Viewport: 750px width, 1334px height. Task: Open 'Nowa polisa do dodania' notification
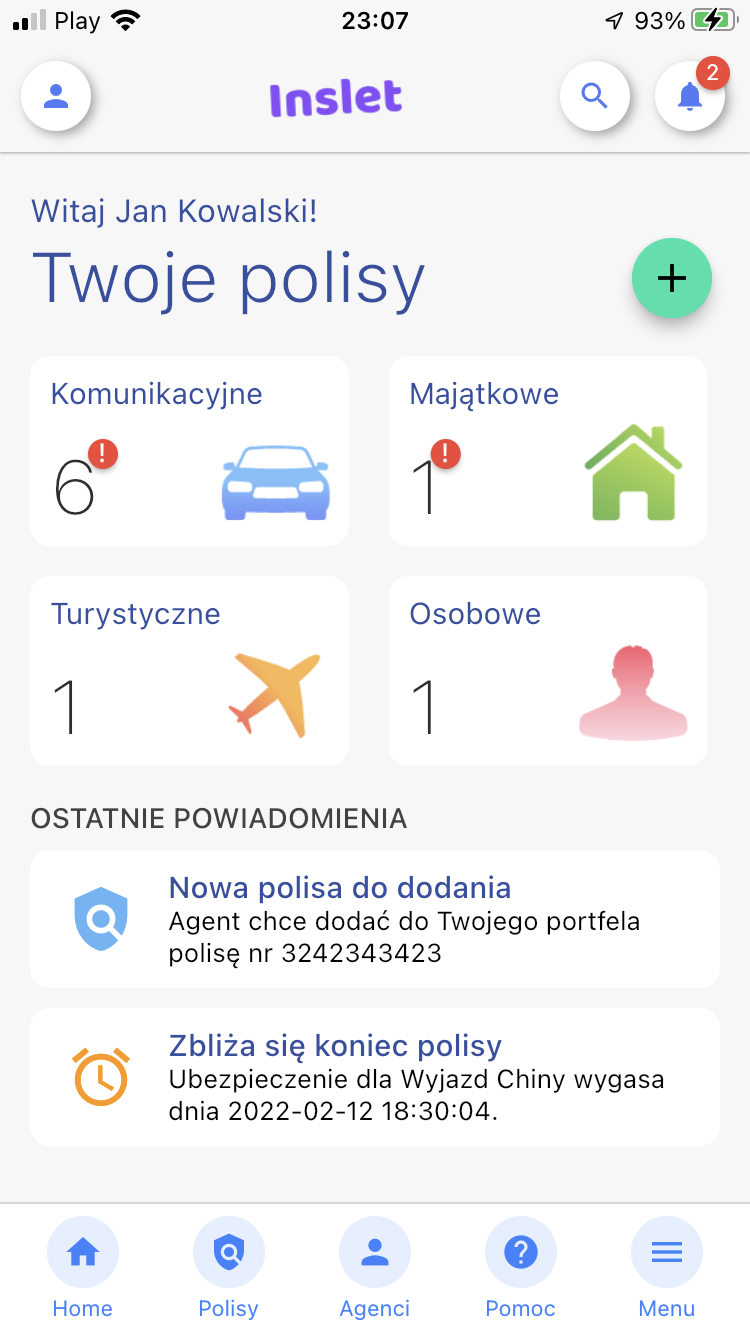375,919
